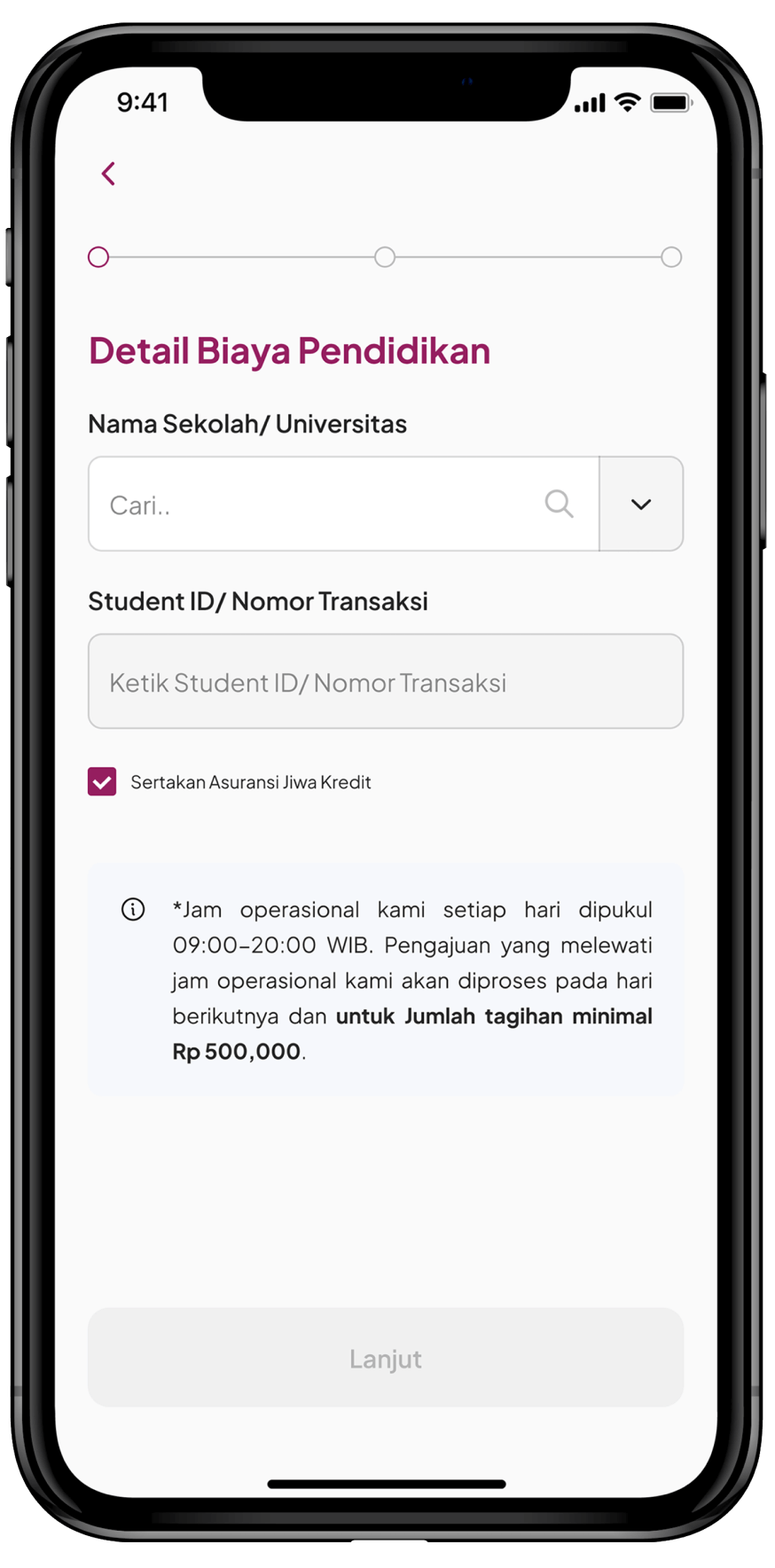
Task: Go back with the arrow icon
Action: pyautogui.click(x=108, y=174)
